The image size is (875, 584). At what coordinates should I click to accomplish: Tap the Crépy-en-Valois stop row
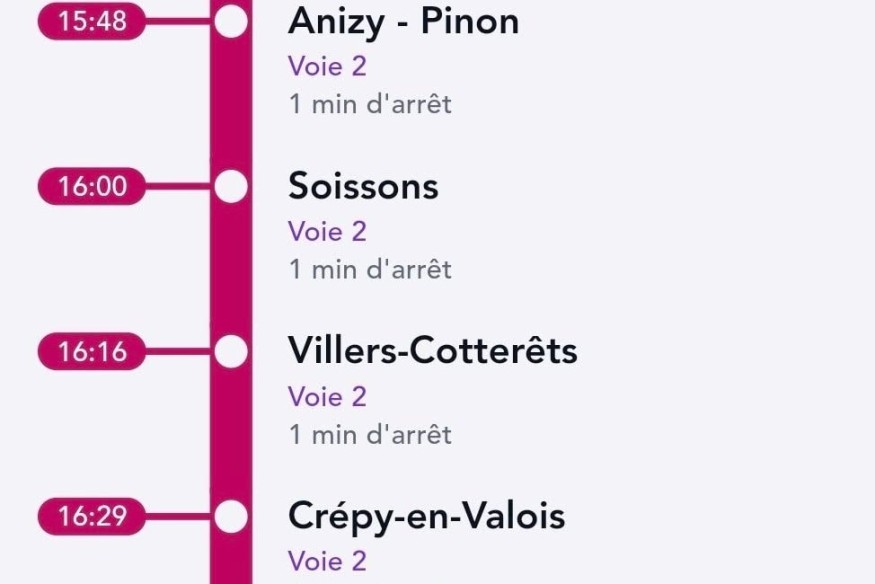click(426, 516)
